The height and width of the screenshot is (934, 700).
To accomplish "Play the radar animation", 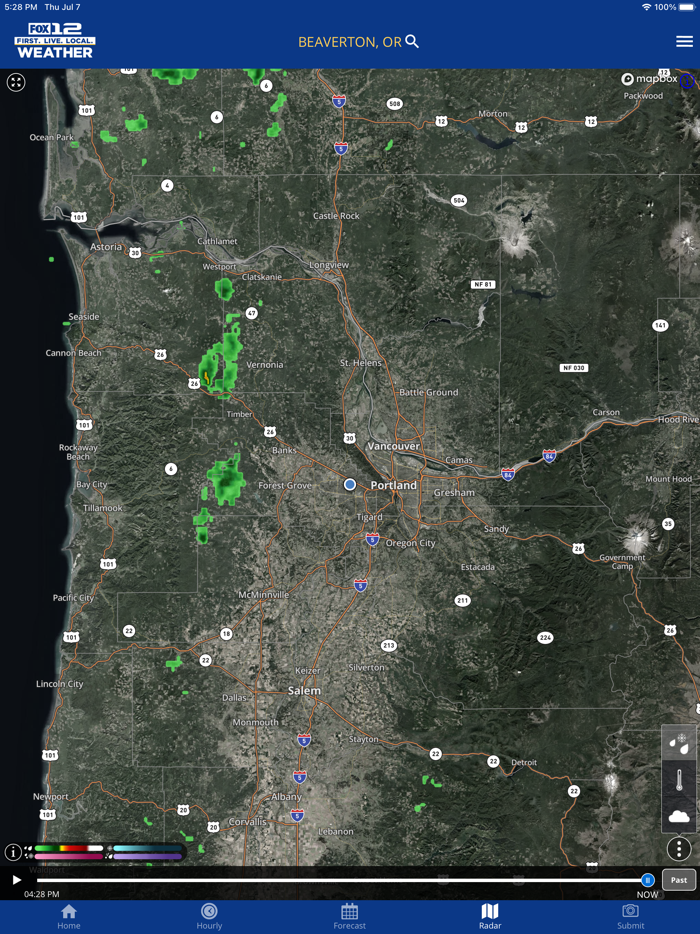I will tap(17, 880).
